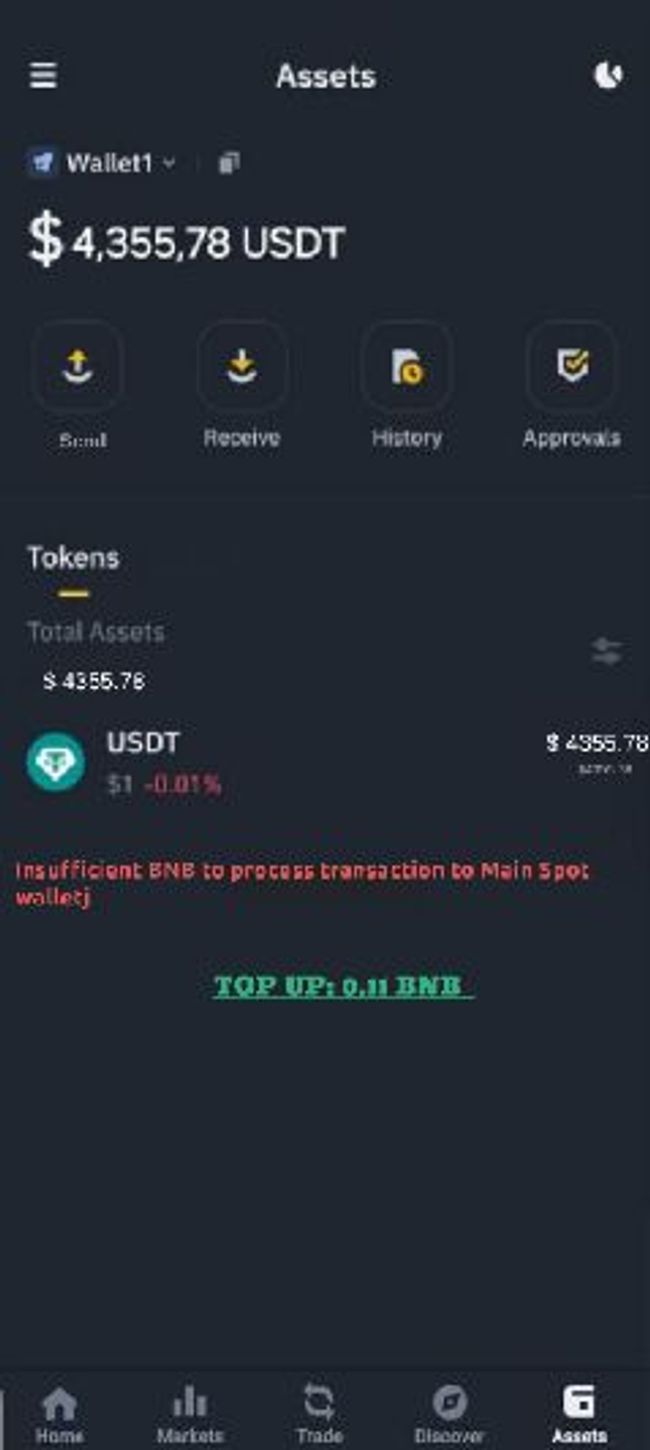Expand the Wallet1 dropdown
This screenshot has width=650, height=1450.
click(x=108, y=163)
